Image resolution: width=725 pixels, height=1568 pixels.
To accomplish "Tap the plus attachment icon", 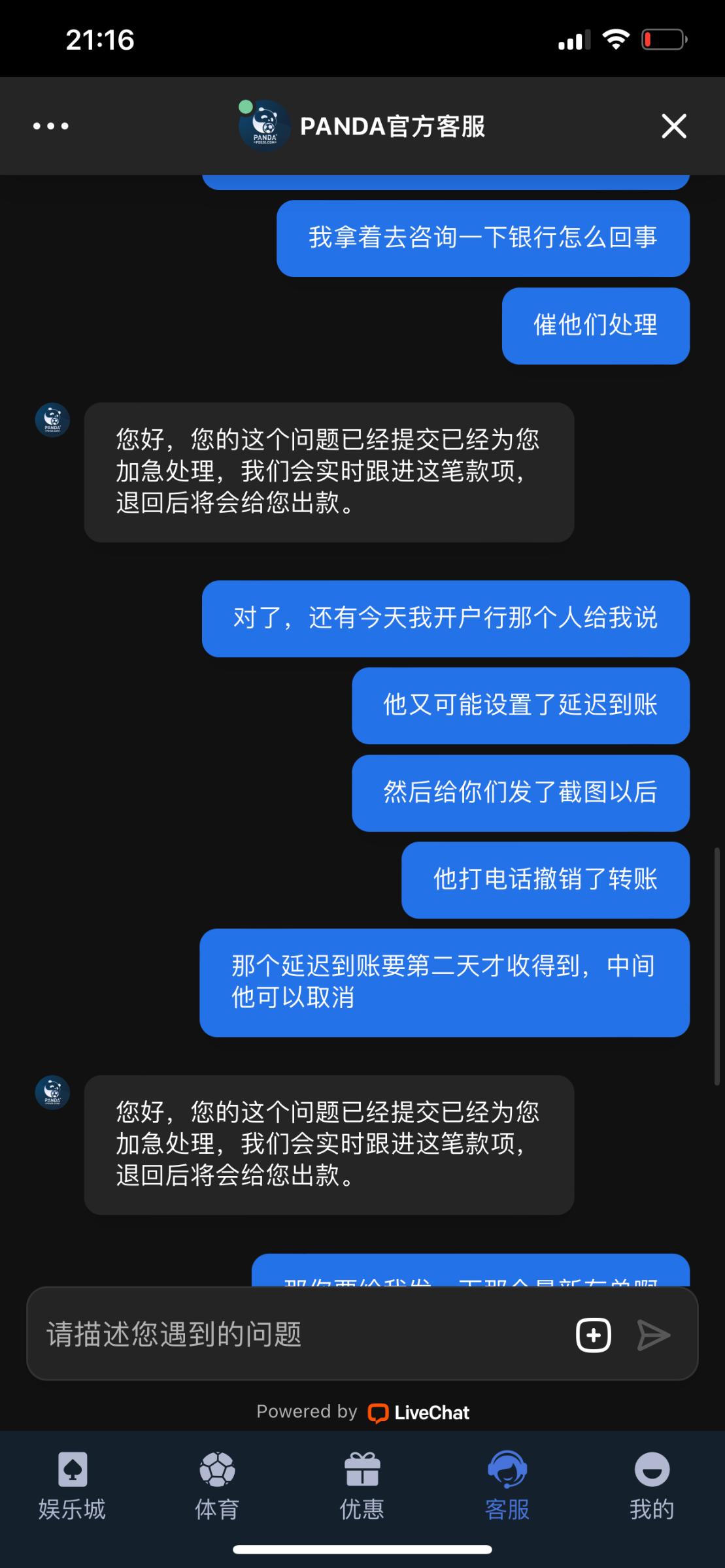I will coord(593,1335).
